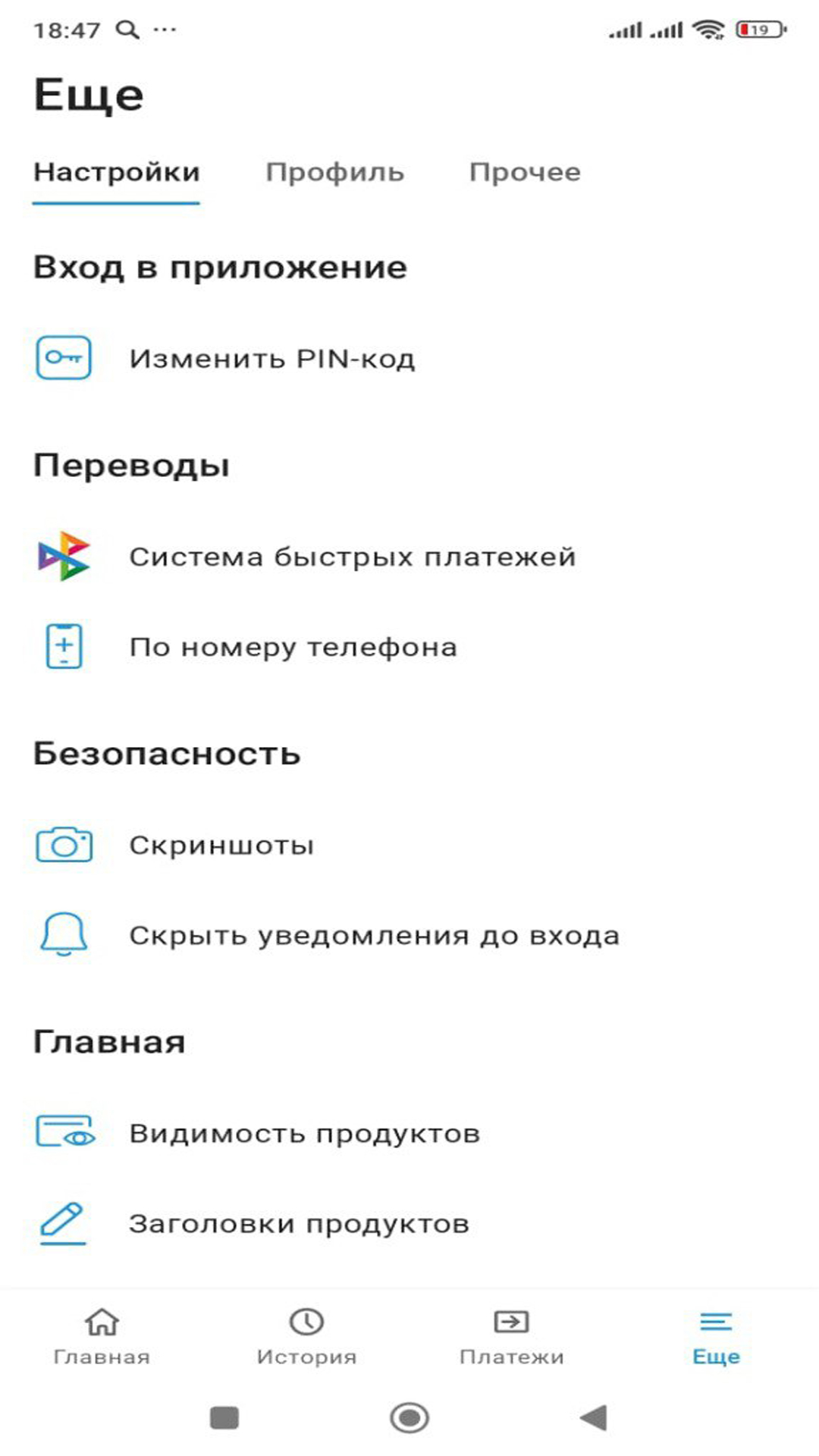Screen dimensions: 819x1456
Task: Tap the phone icon for transfers by number
Action: (64, 647)
